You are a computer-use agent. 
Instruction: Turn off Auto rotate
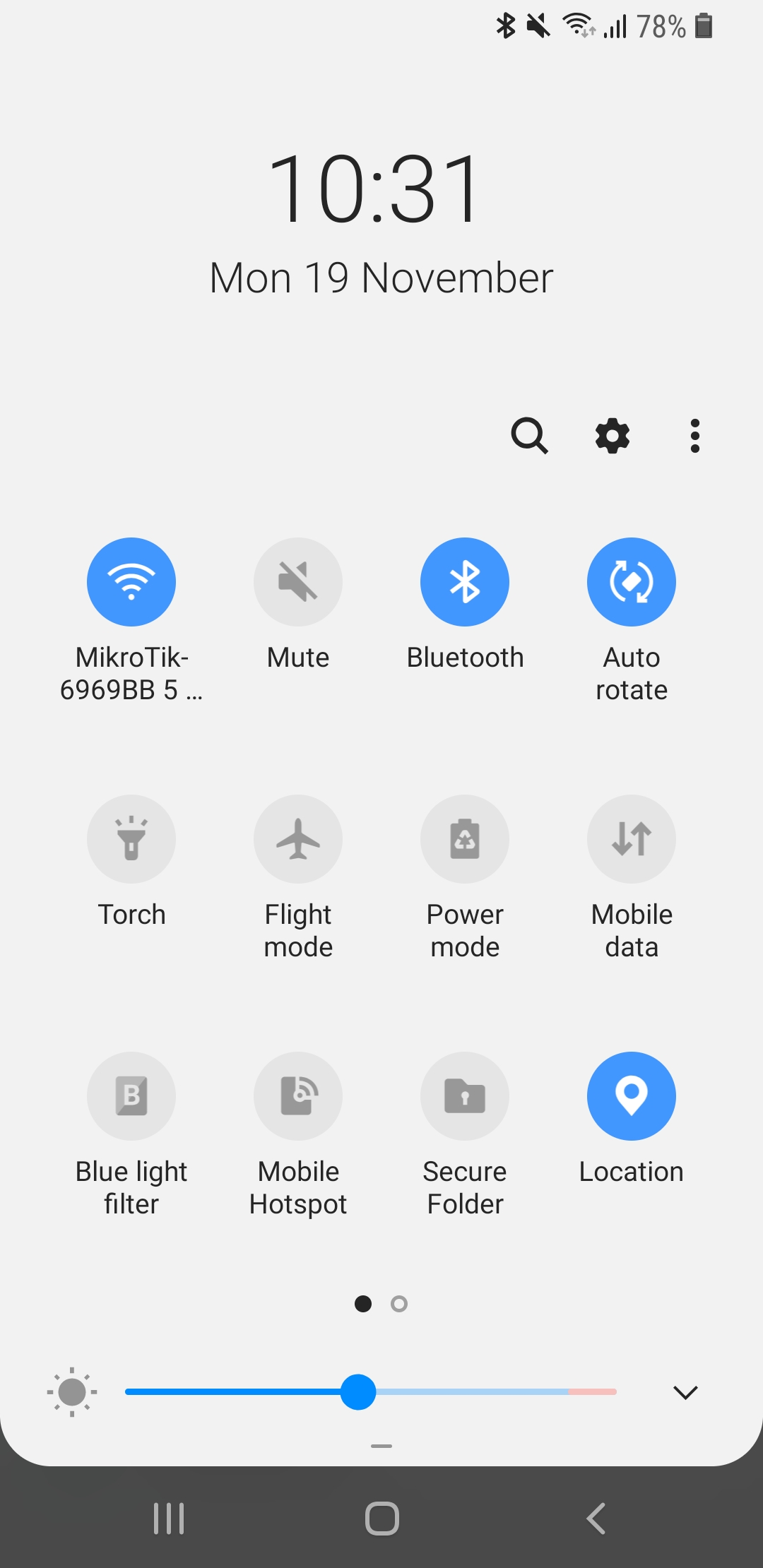click(x=632, y=582)
